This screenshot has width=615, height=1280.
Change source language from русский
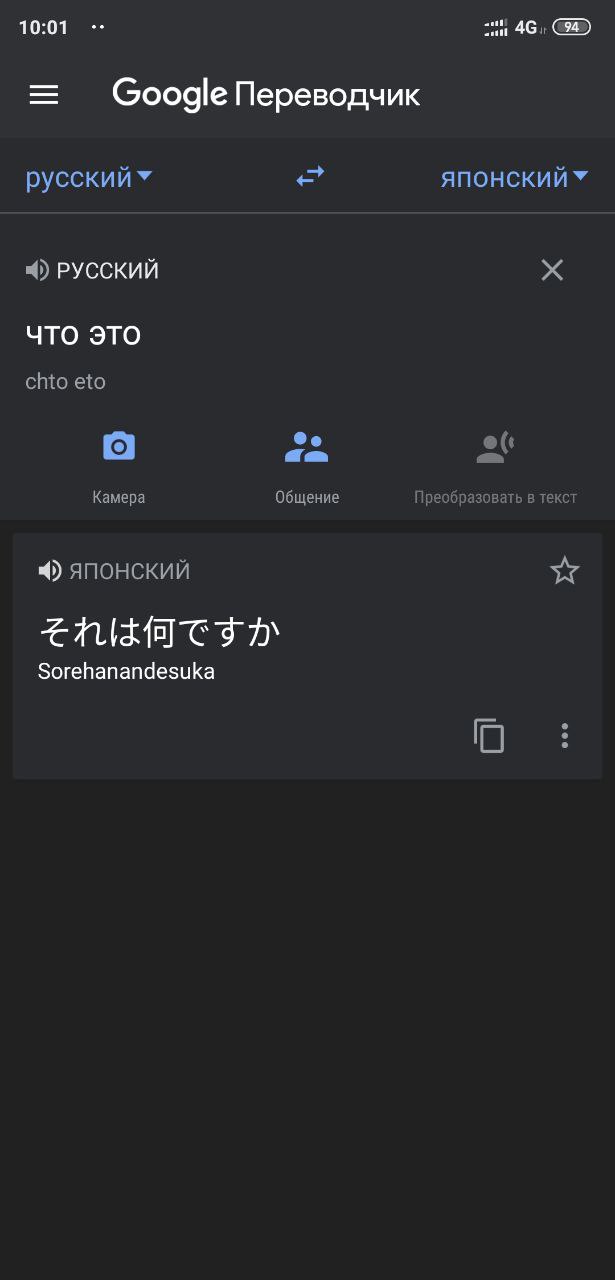[89, 178]
